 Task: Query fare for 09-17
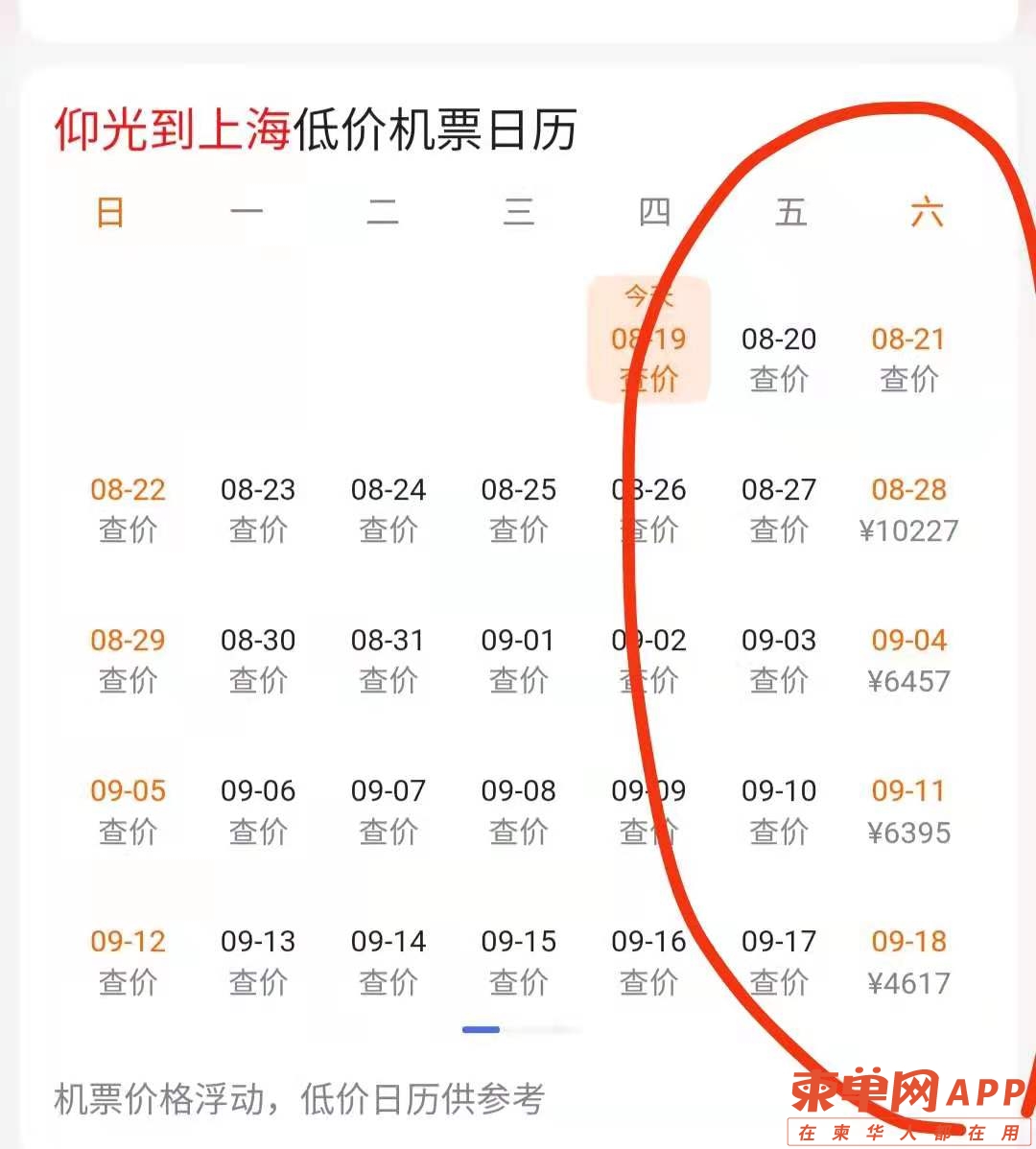coord(778,961)
